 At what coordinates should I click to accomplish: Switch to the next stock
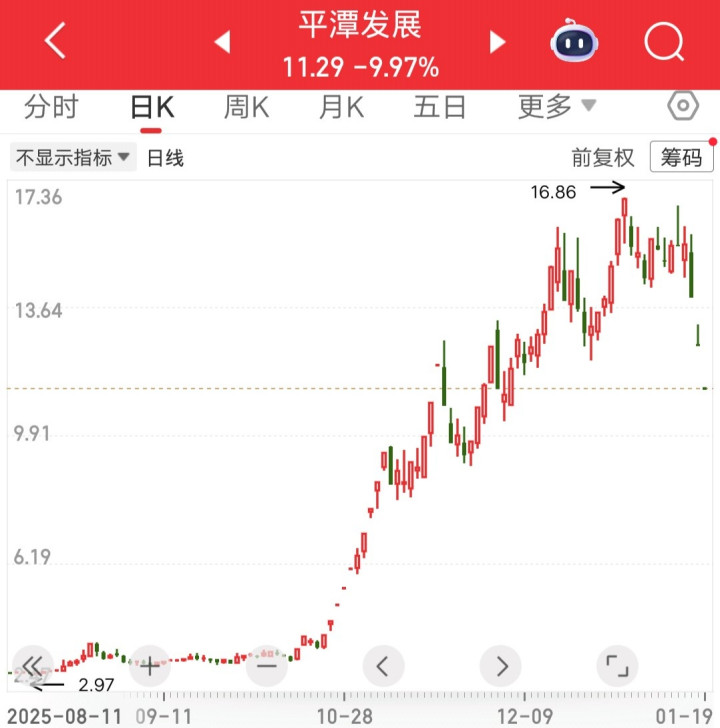(497, 42)
